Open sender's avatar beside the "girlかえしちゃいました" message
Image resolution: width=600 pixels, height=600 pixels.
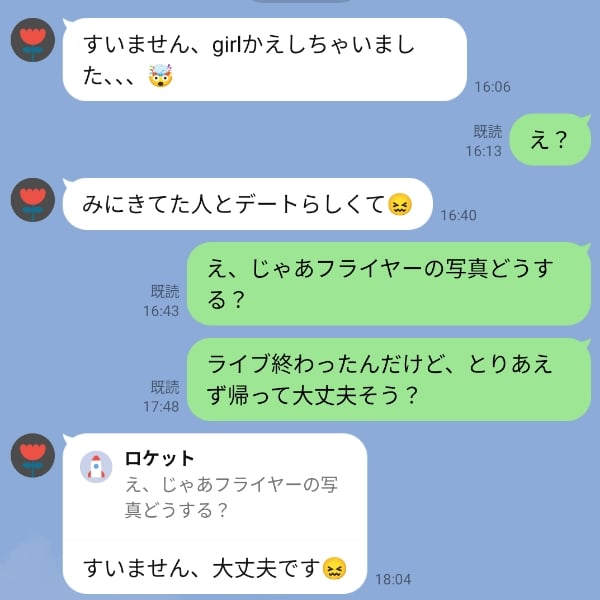[x=32, y=40]
